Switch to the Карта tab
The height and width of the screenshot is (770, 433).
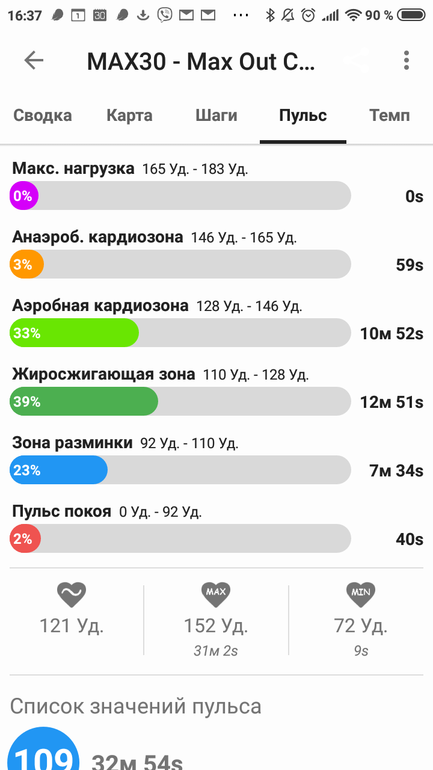click(130, 116)
